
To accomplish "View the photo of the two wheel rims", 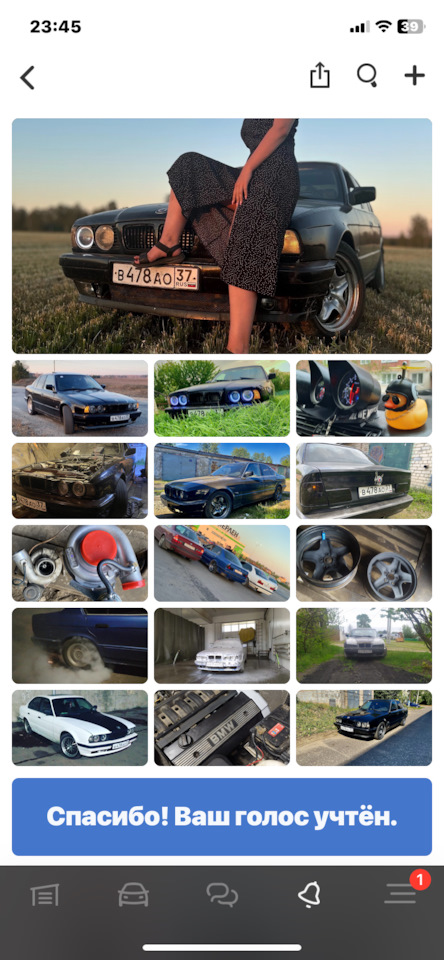I will [364, 563].
